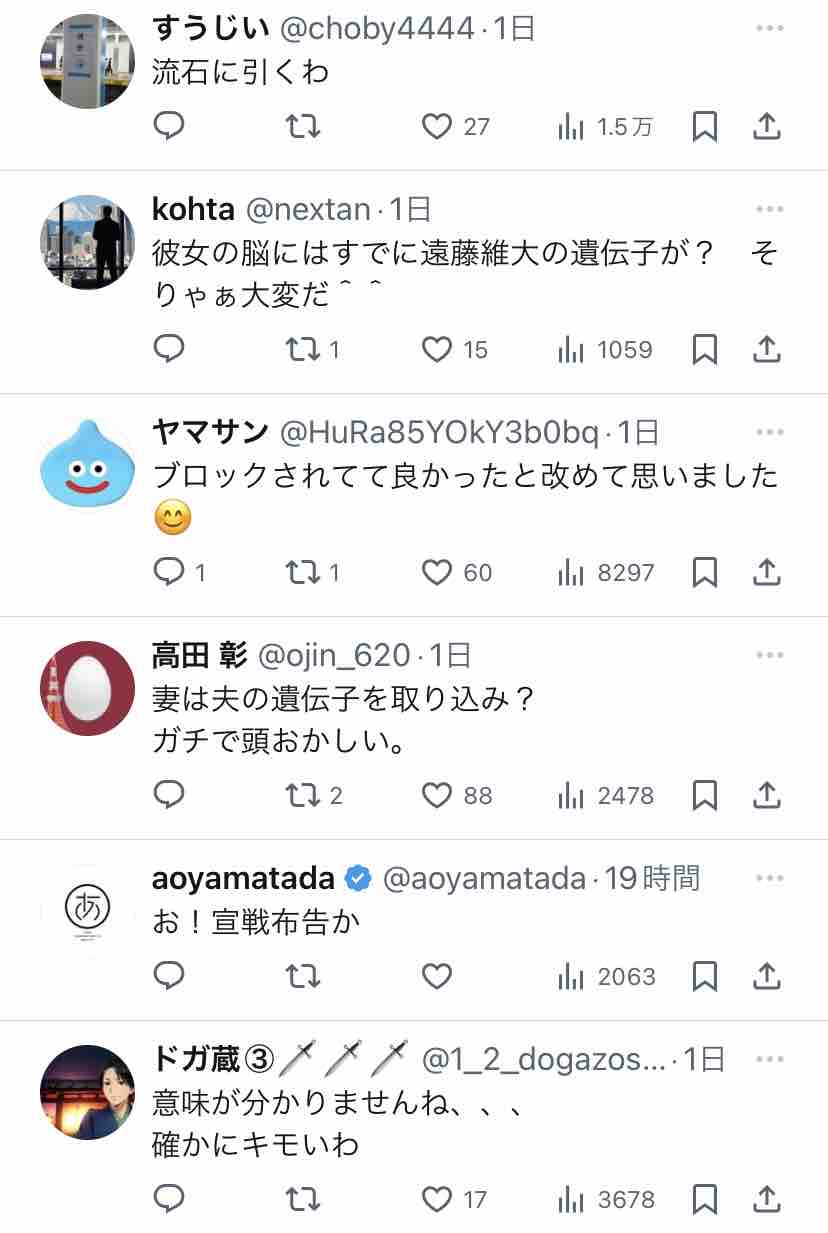Image resolution: width=828 pixels, height=1233 pixels.
Task: Open overflow menu on ドガ蔵③'s reply
Action: (x=769, y=1059)
